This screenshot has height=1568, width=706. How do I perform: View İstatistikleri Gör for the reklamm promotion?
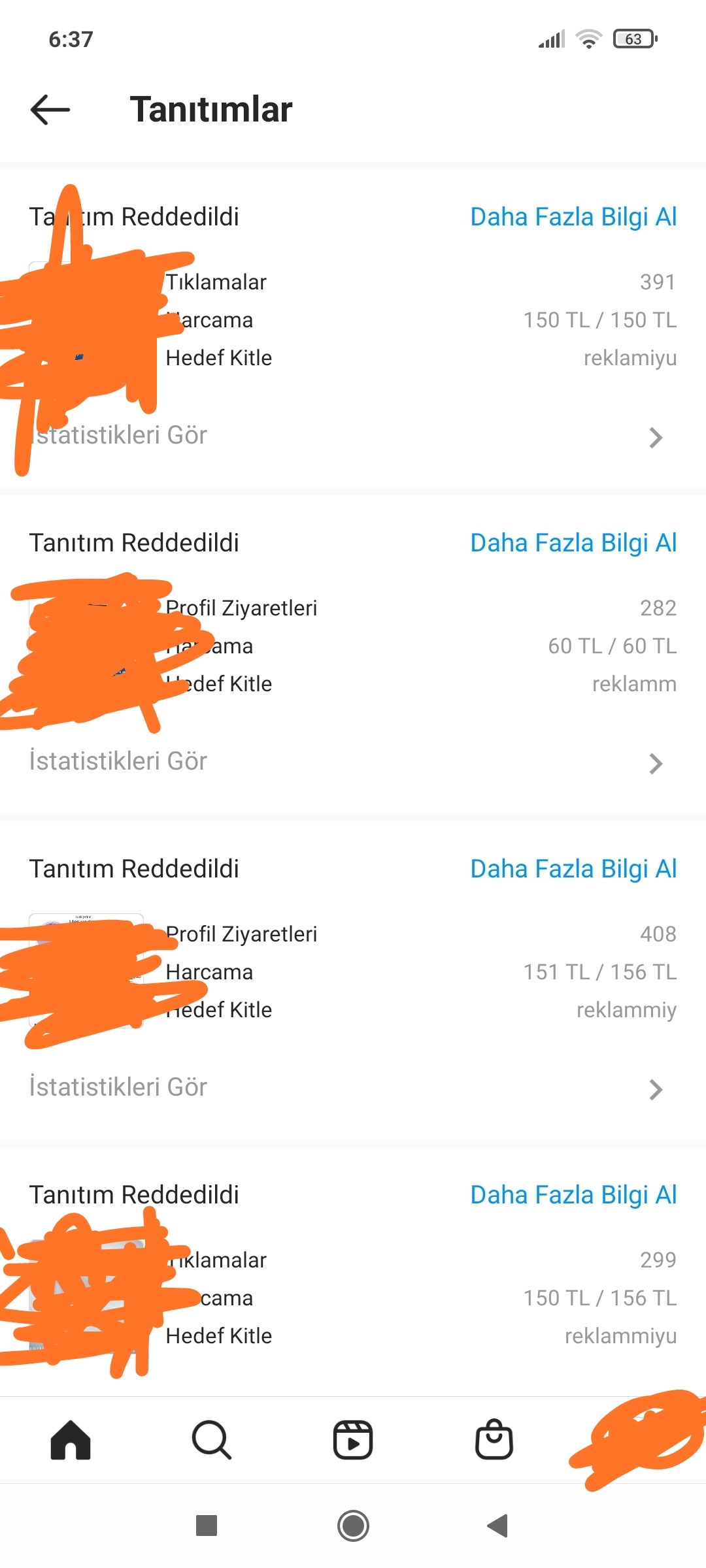[353, 762]
